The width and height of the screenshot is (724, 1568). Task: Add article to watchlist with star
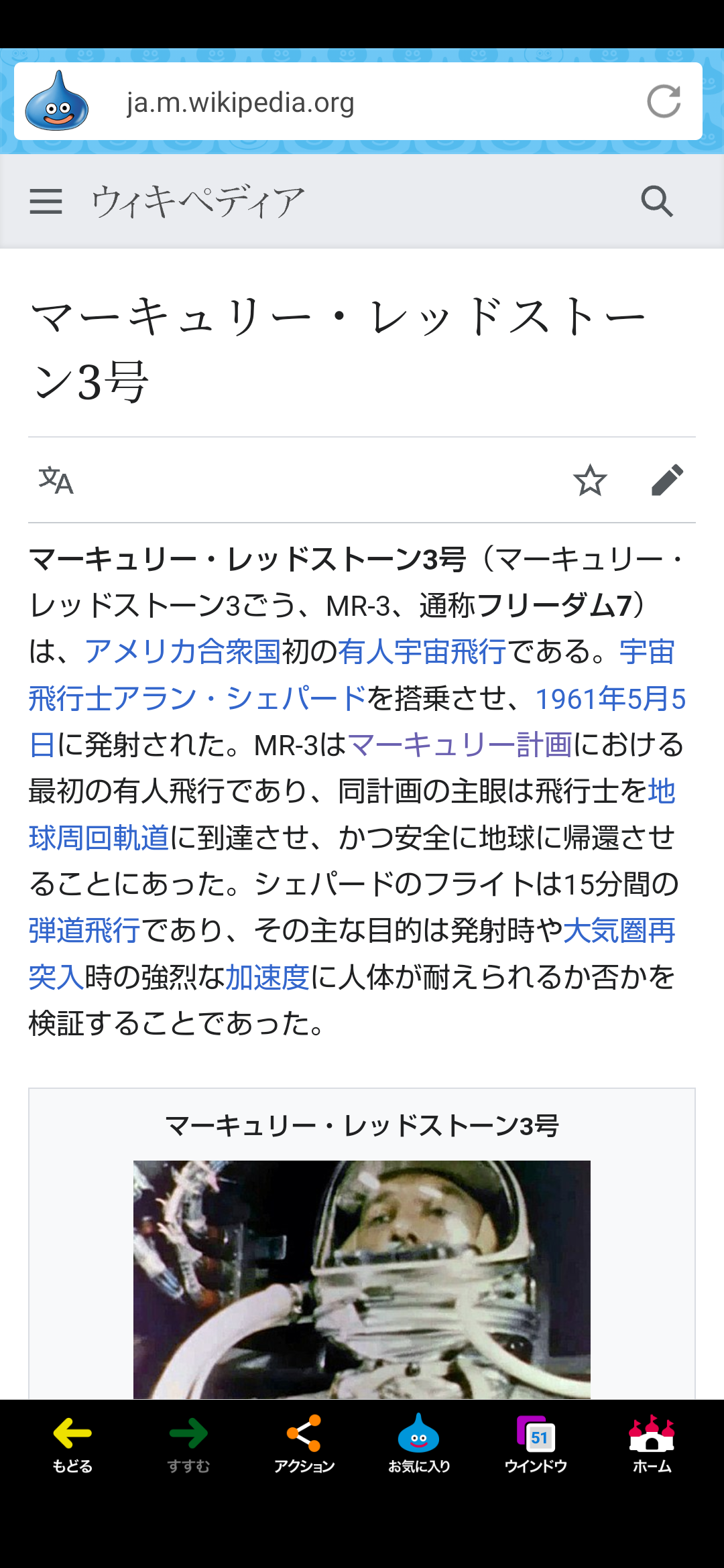click(x=590, y=480)
